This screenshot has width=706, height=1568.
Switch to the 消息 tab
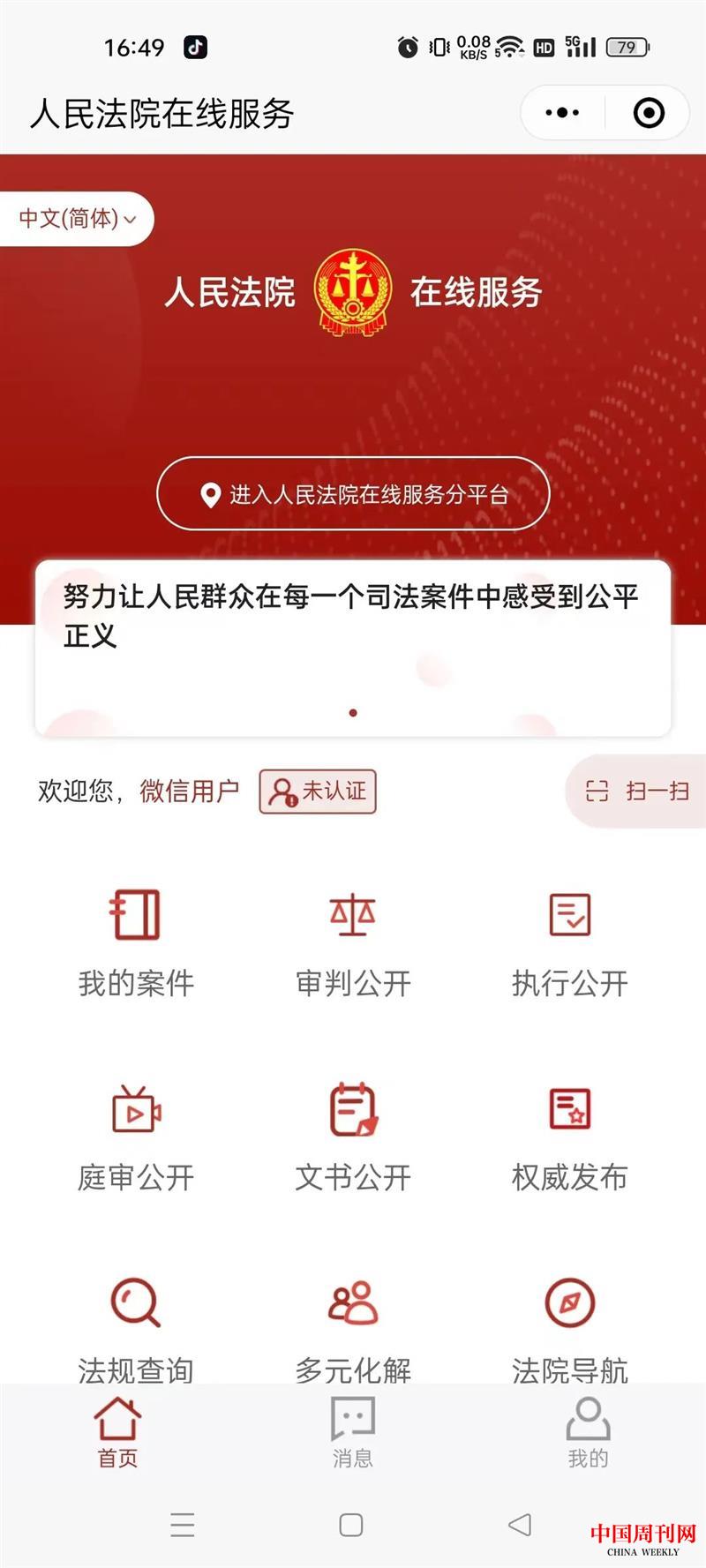coord(353,1432)
